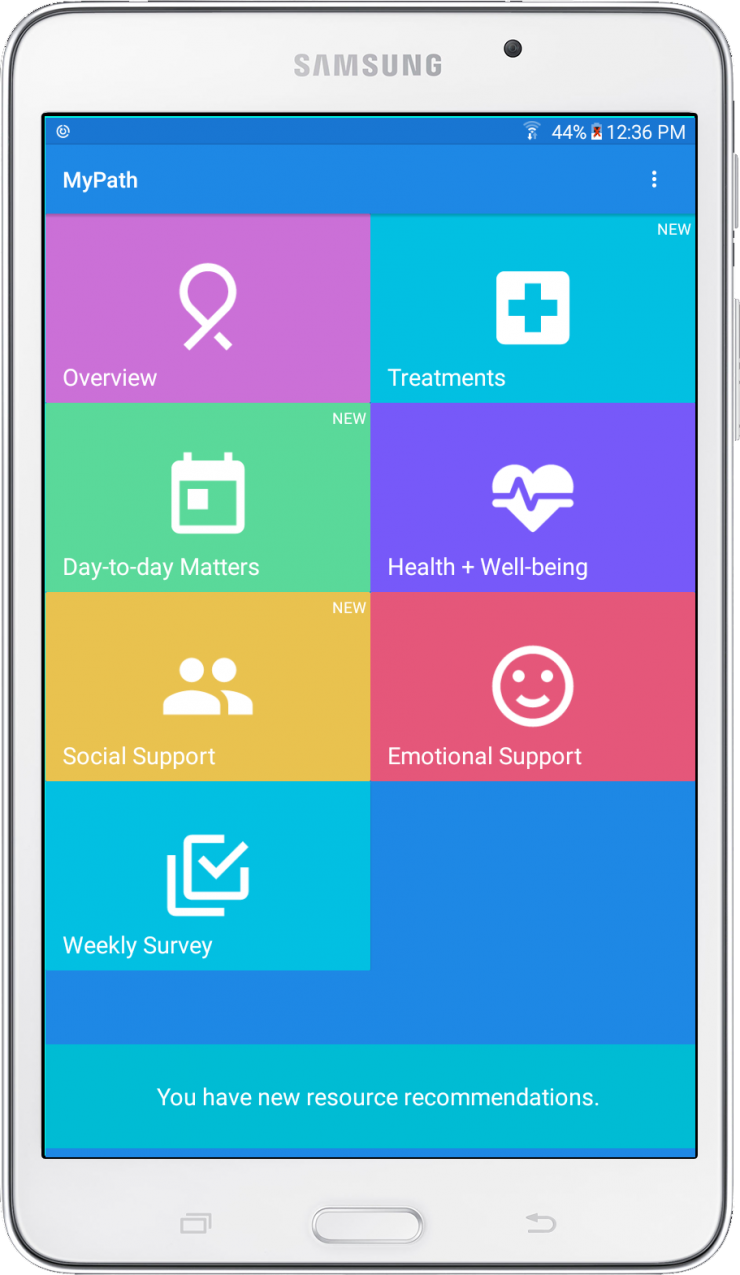Tap the hardware home button
The height and width of the screenshot is (1275, 740).
pos(367,1224)
